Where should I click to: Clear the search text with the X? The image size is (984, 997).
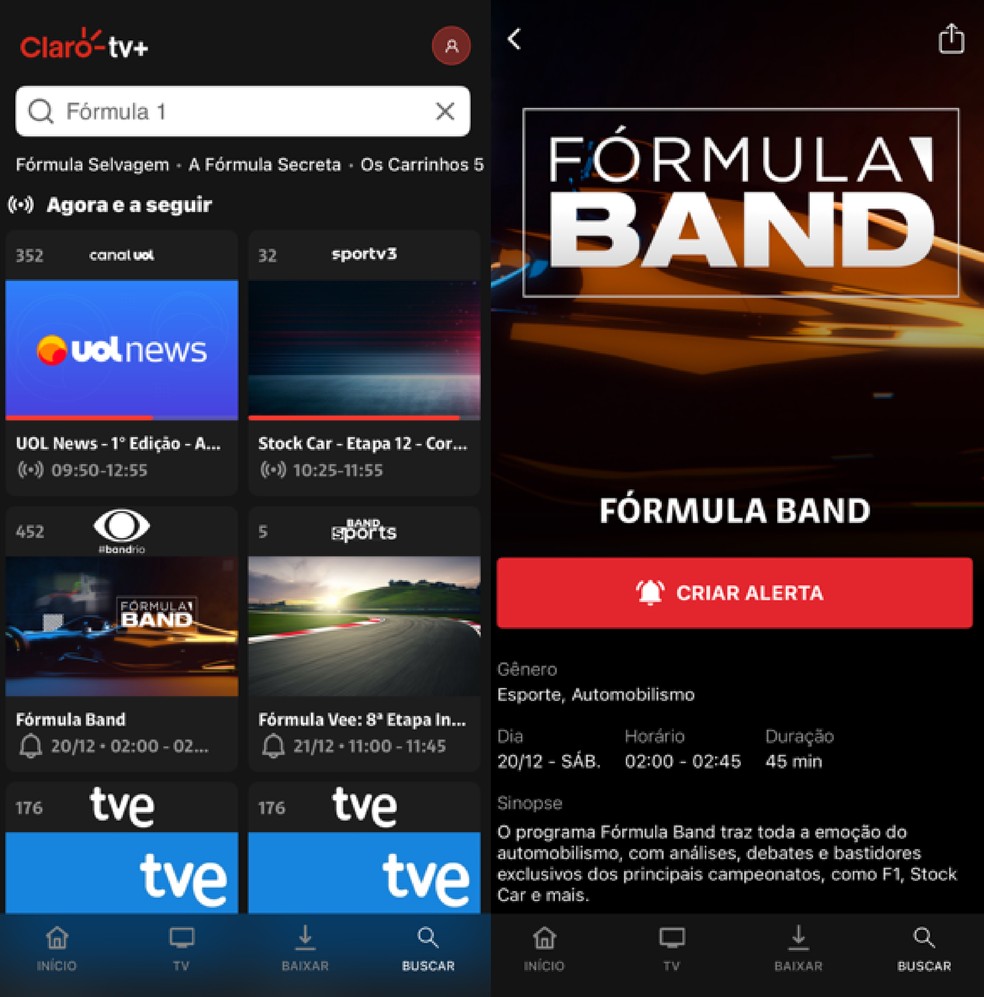pos(445,112)
